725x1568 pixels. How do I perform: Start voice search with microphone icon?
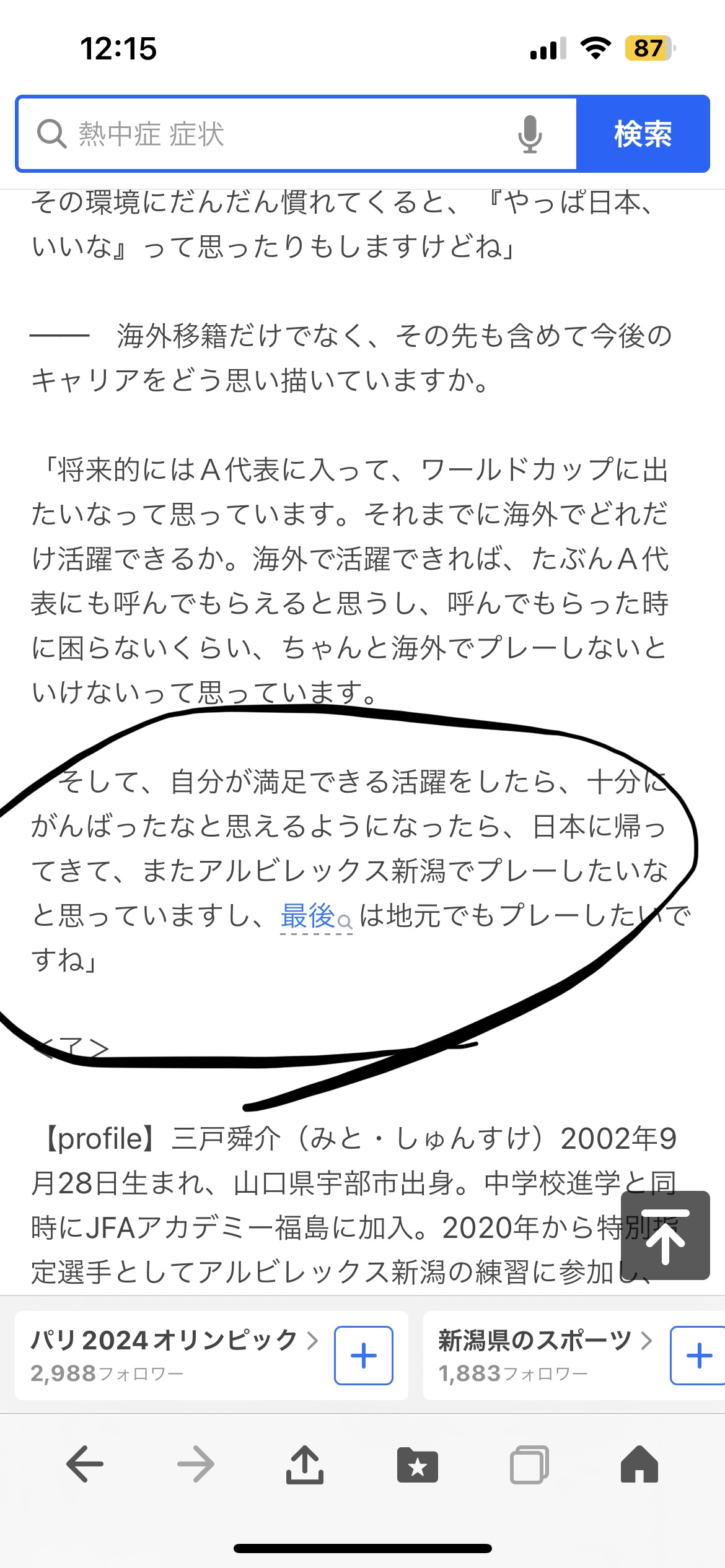click(x=530, y=134)
